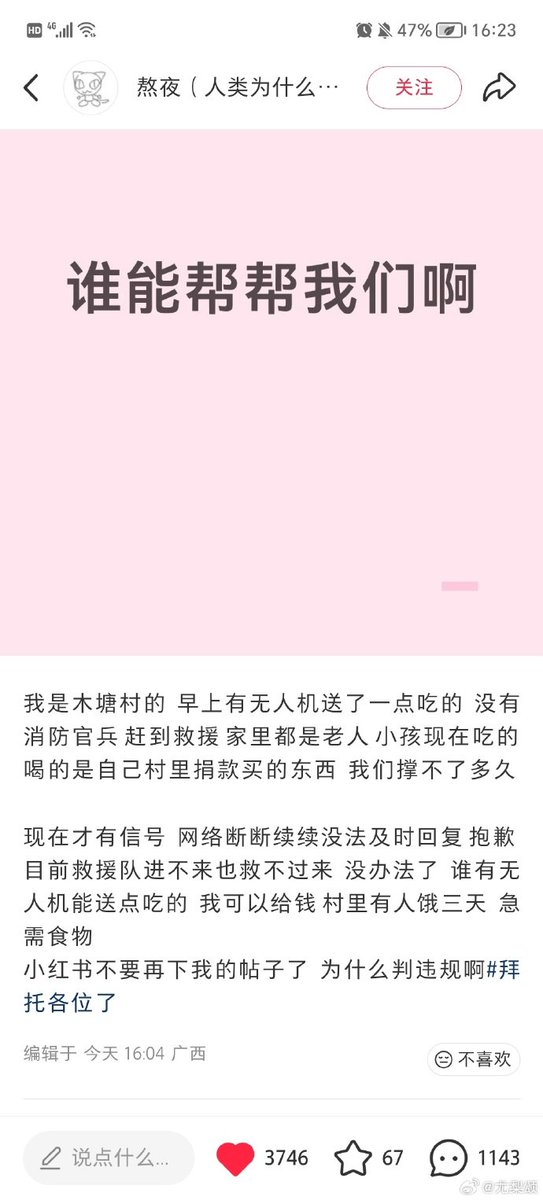This screenshot has height=1200, width=543.
Task: Tap the 说点什么 comment field
Action: click(109, 1158)
